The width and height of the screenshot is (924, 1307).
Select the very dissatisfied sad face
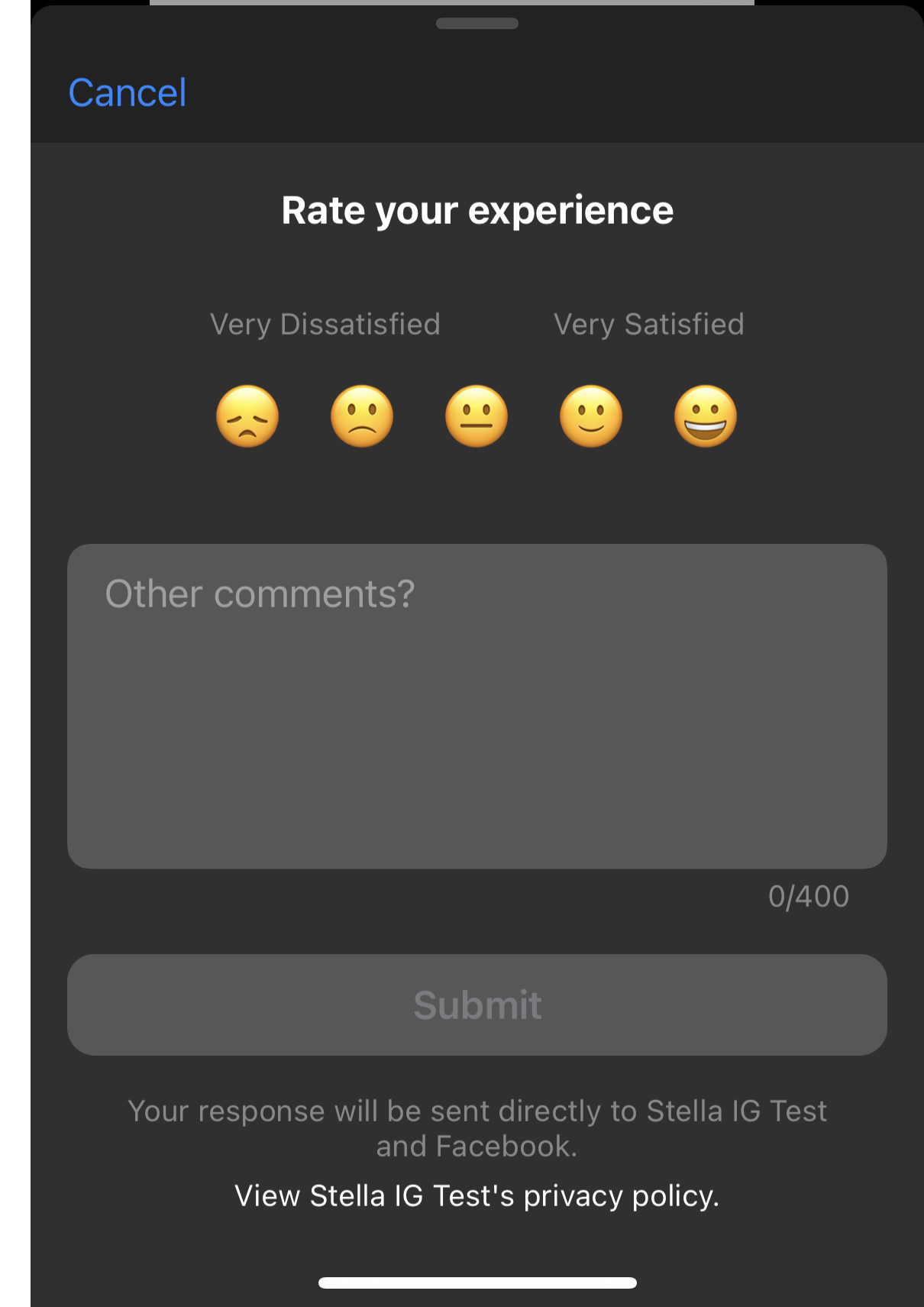click(247, 416)
